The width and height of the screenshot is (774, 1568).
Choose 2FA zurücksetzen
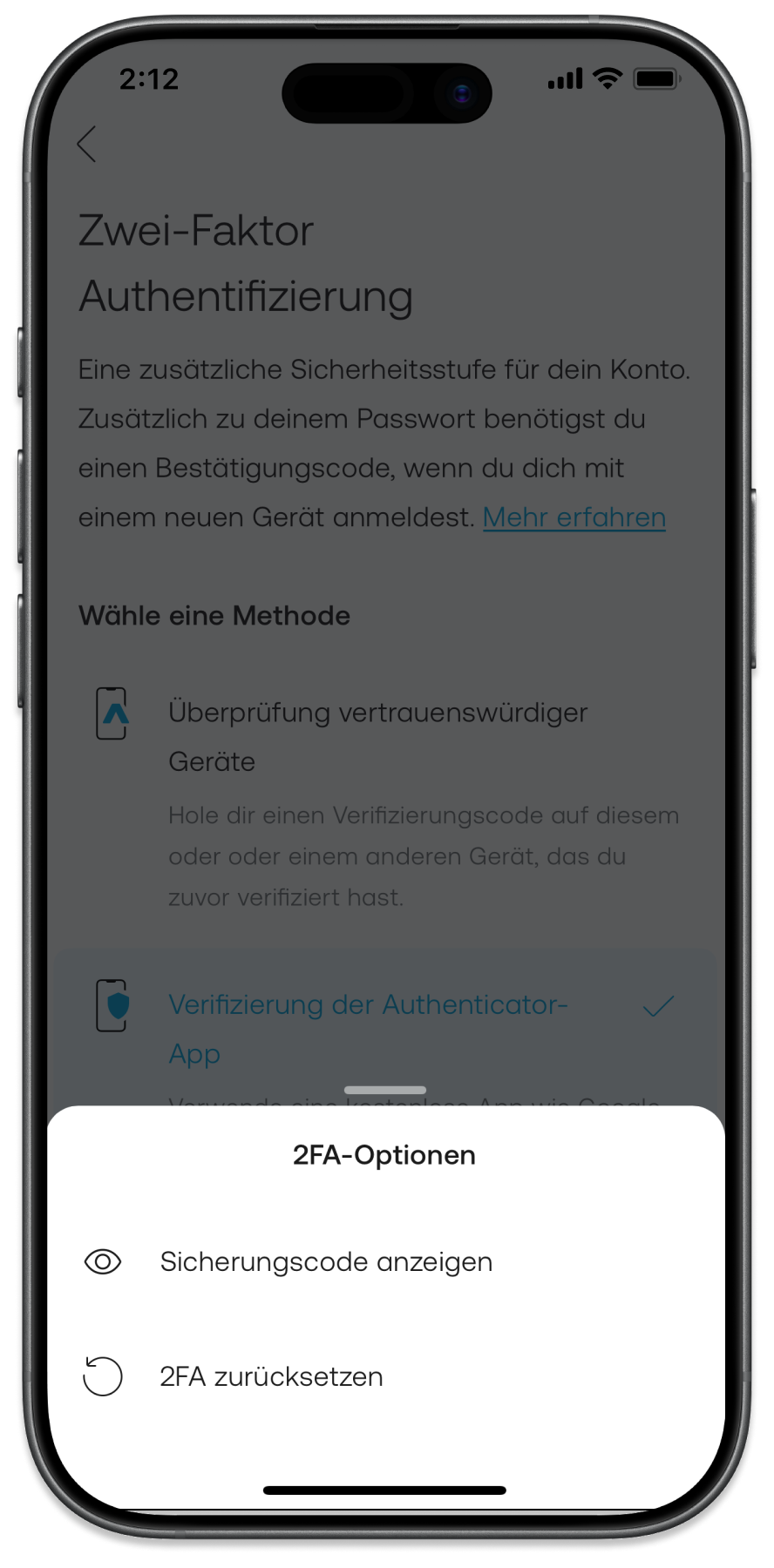[271, 1376]
